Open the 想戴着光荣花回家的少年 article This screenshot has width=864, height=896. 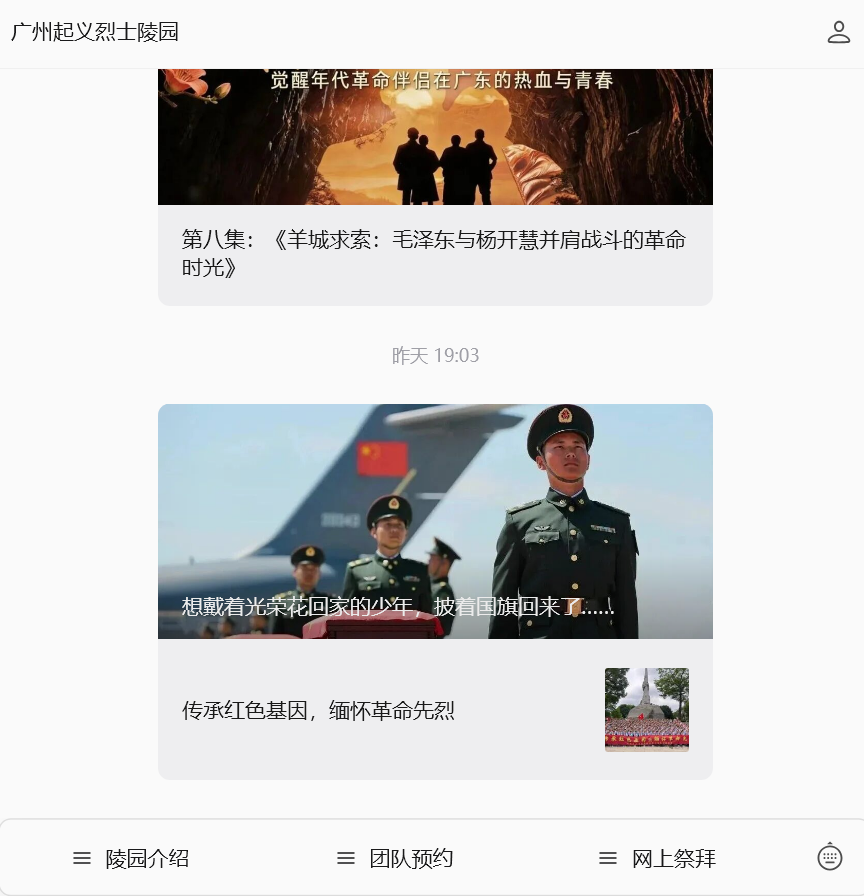click(435, 522)
